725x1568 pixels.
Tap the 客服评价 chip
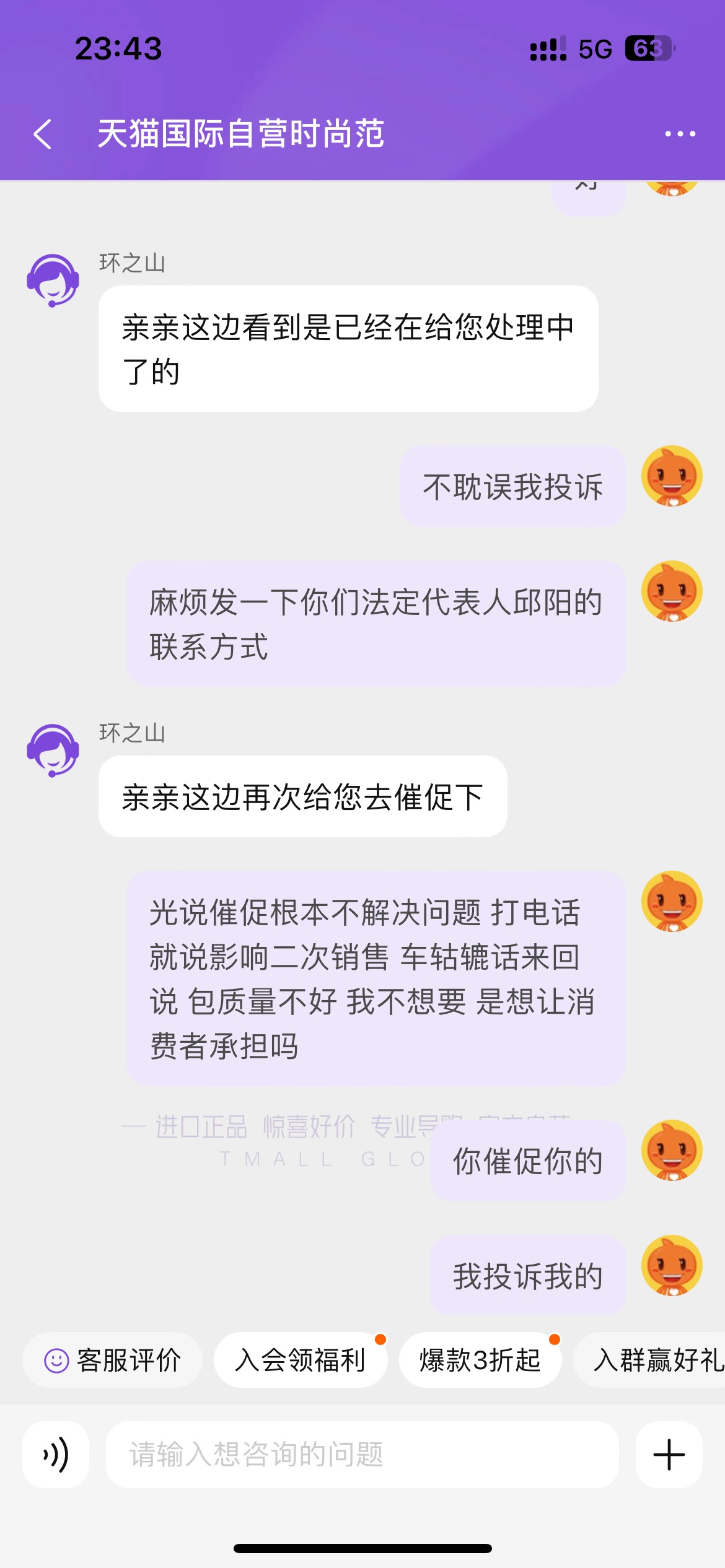click(x=113, y=1361)
